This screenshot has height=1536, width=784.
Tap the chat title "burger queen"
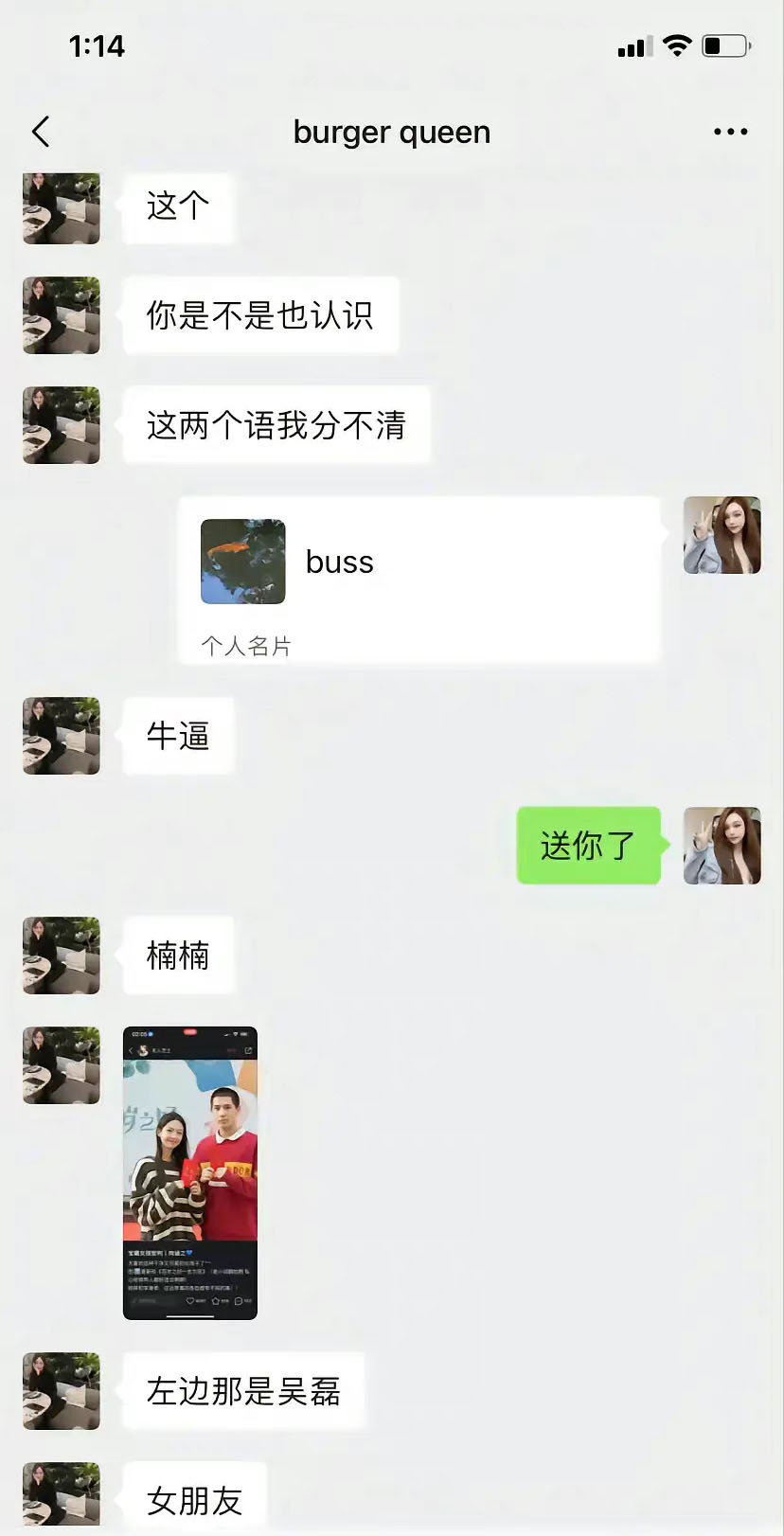tap(391, 132)
